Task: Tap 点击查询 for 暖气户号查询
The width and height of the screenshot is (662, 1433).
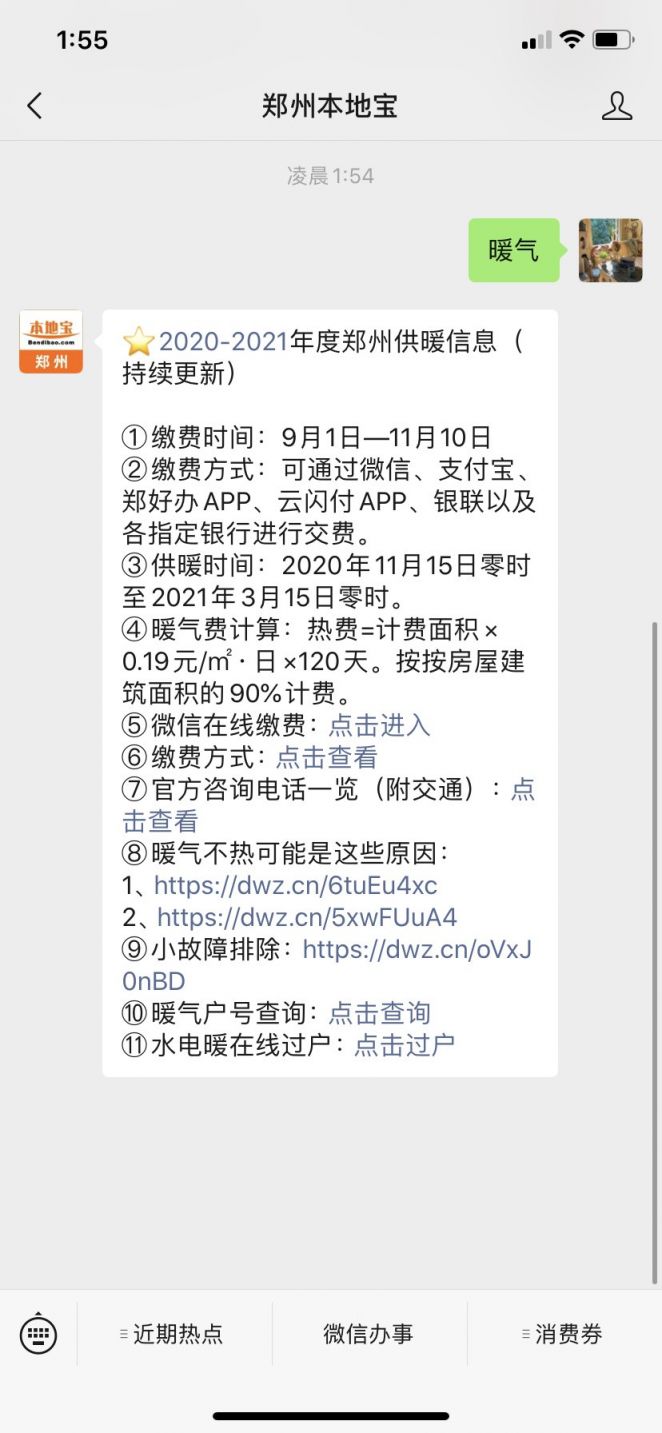Action: pos(379,1013)
